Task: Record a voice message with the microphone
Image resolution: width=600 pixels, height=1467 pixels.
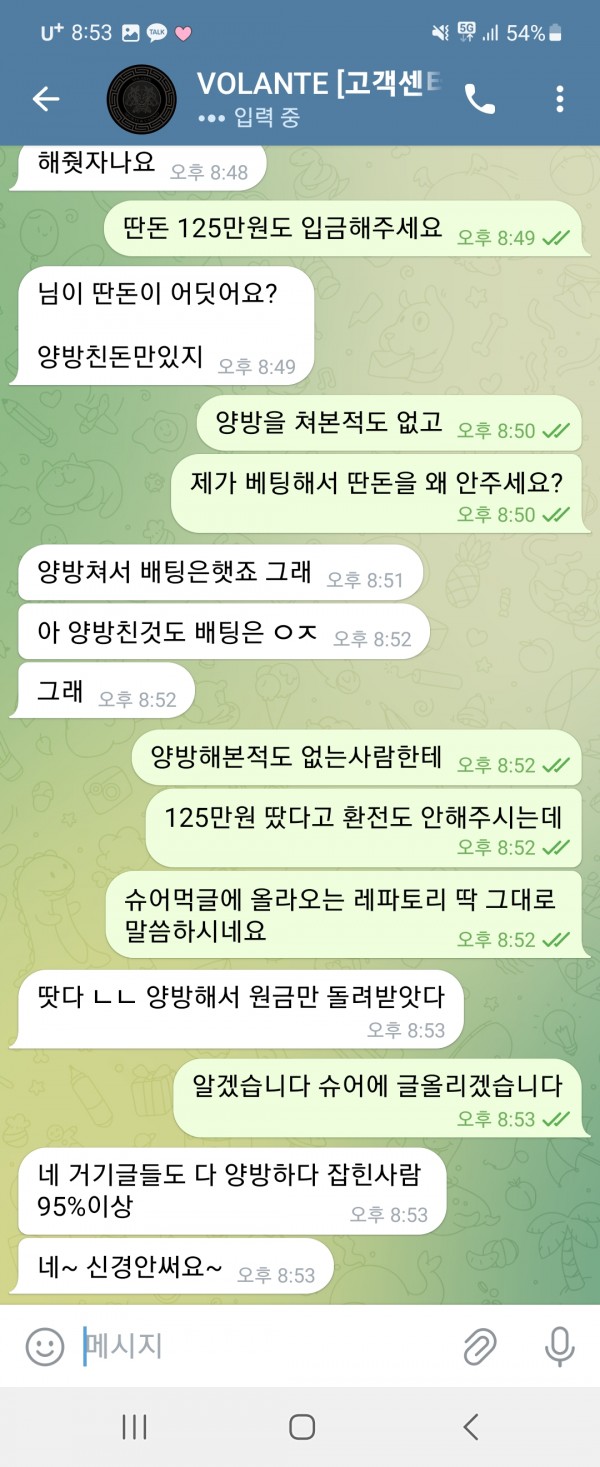Action: click(559, 1346)
